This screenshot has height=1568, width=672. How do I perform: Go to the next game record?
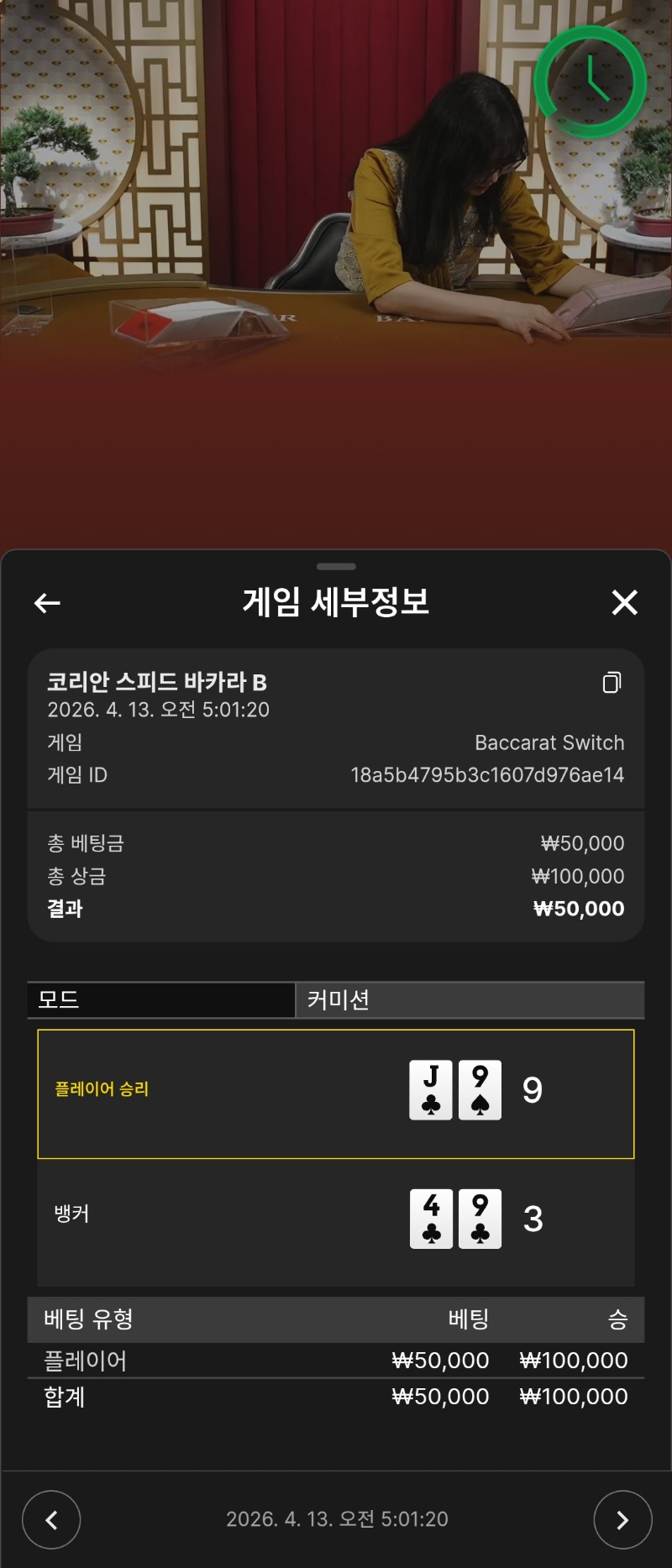tap(622, 1519)
